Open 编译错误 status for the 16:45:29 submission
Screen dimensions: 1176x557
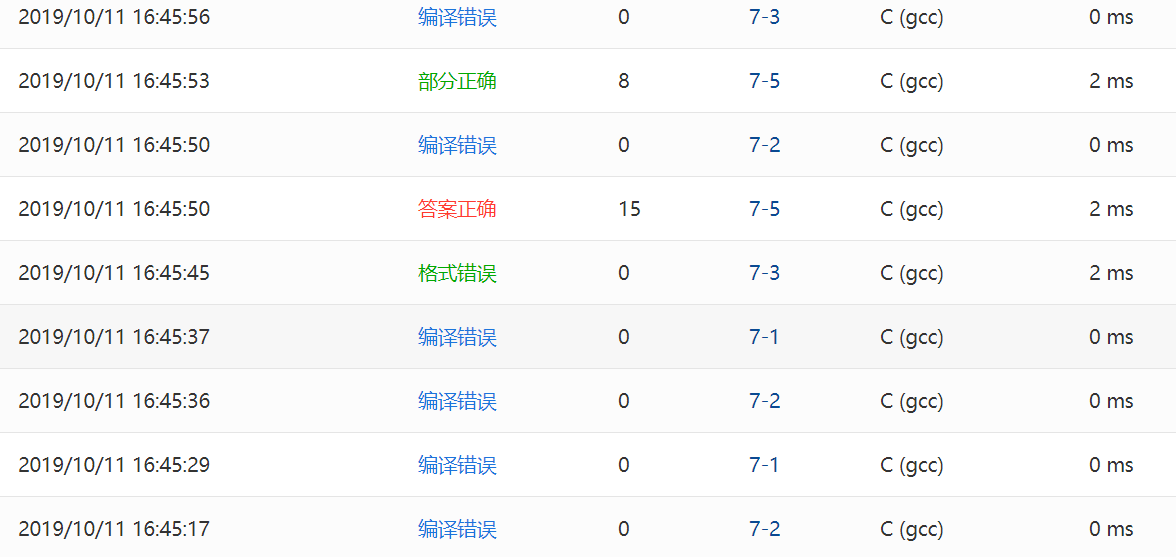[457, 465]
